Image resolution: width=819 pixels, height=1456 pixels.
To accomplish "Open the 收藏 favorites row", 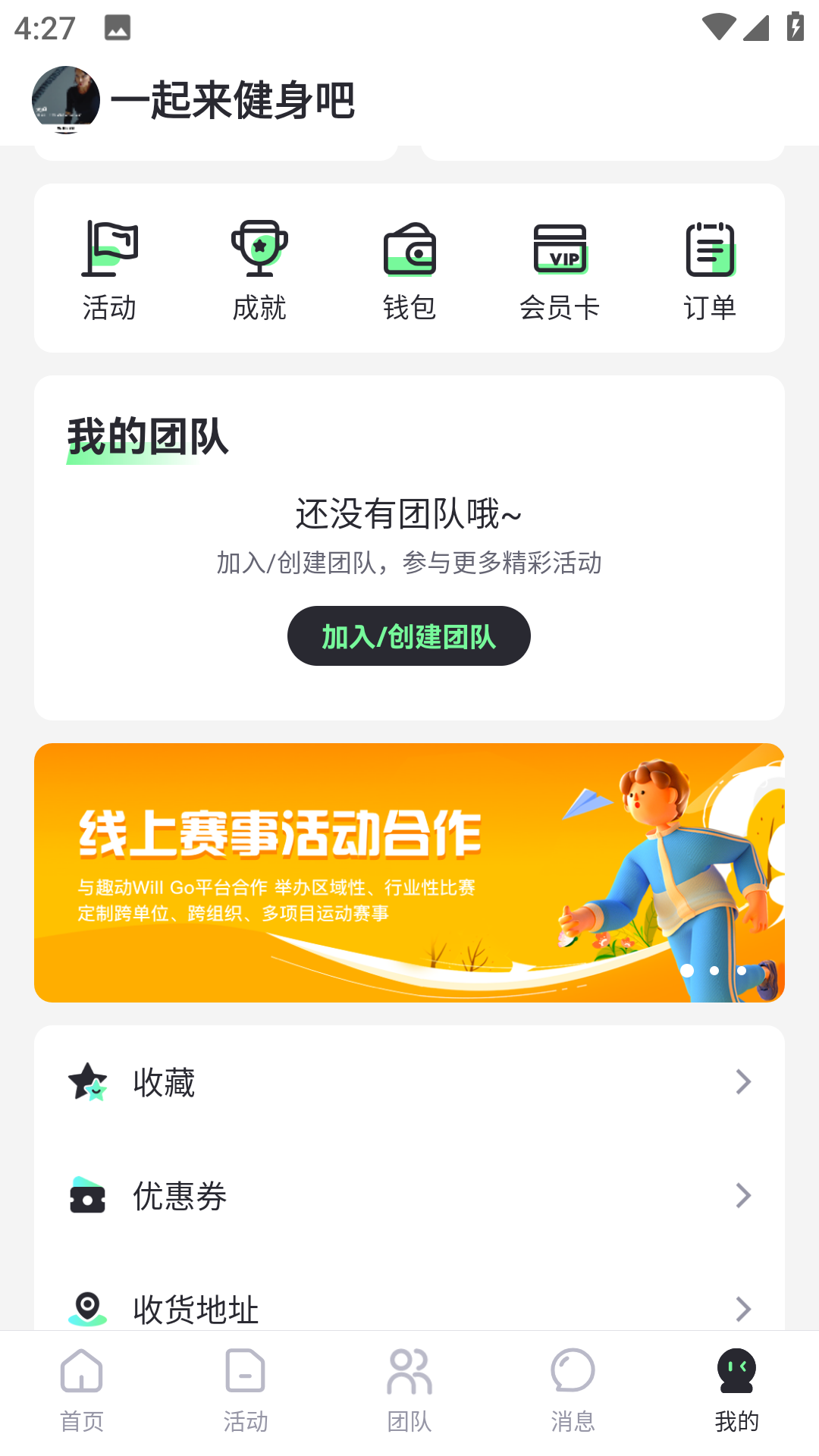I will tap(409, 1082).
